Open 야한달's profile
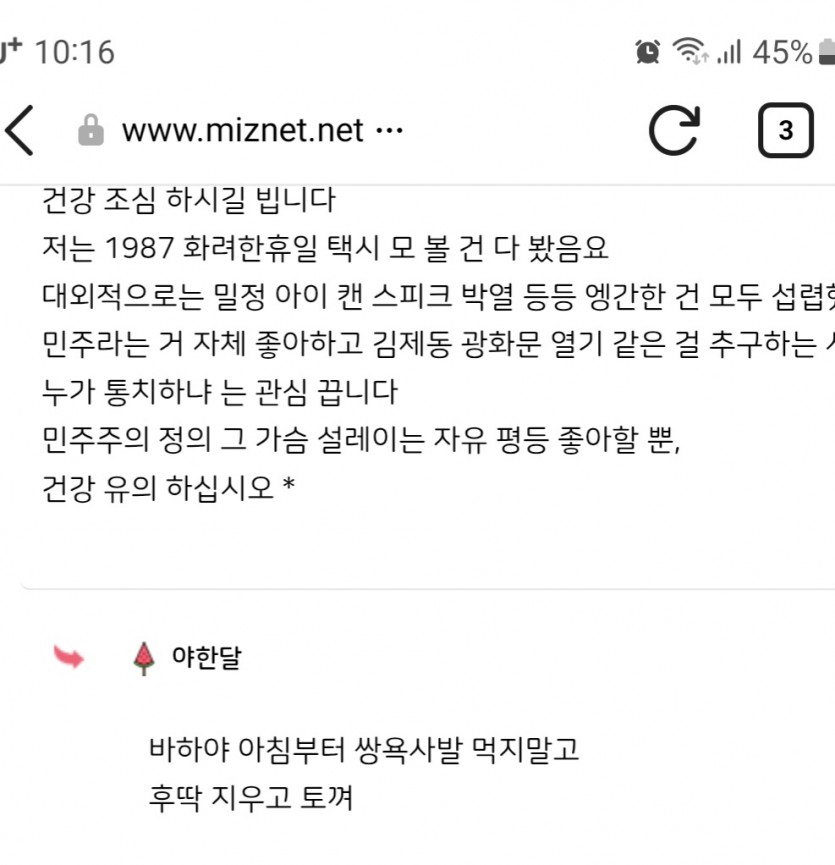 coord(205,658)
